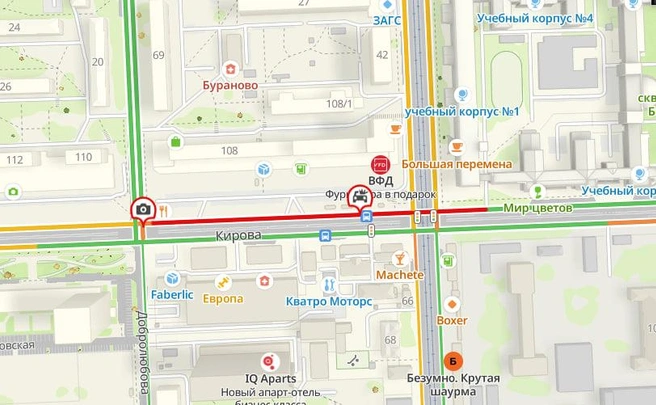Screen dimensions: 656x405
Task: Open Безумно. Крутая шаурма place
Action: click(453, 361)
